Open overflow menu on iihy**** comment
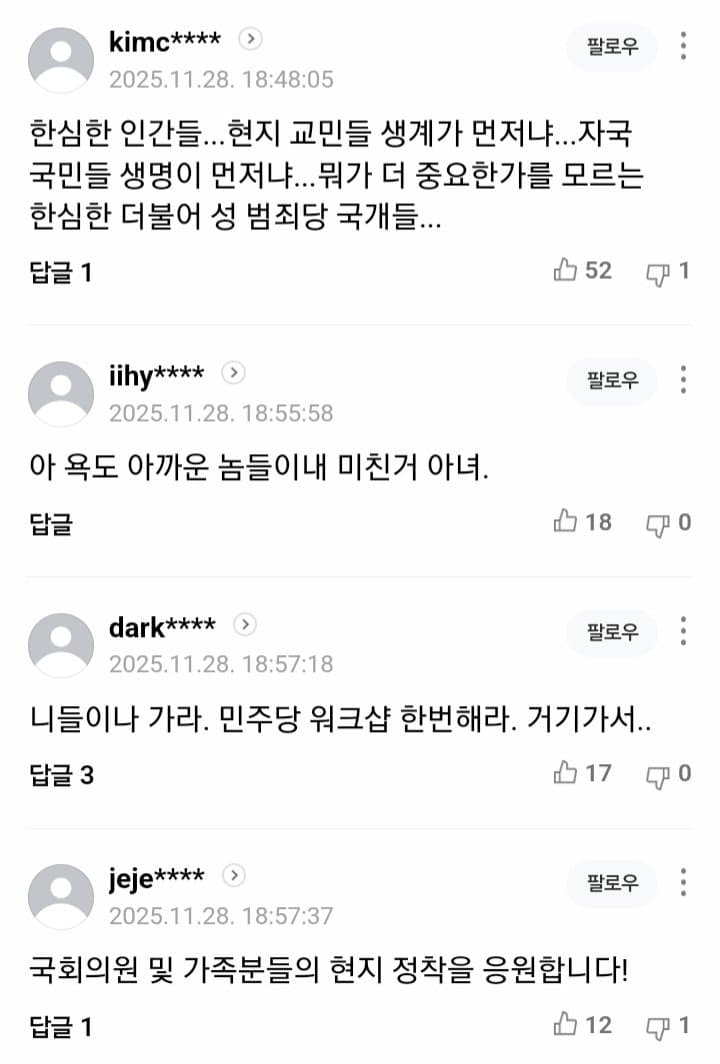 point(684,380)
